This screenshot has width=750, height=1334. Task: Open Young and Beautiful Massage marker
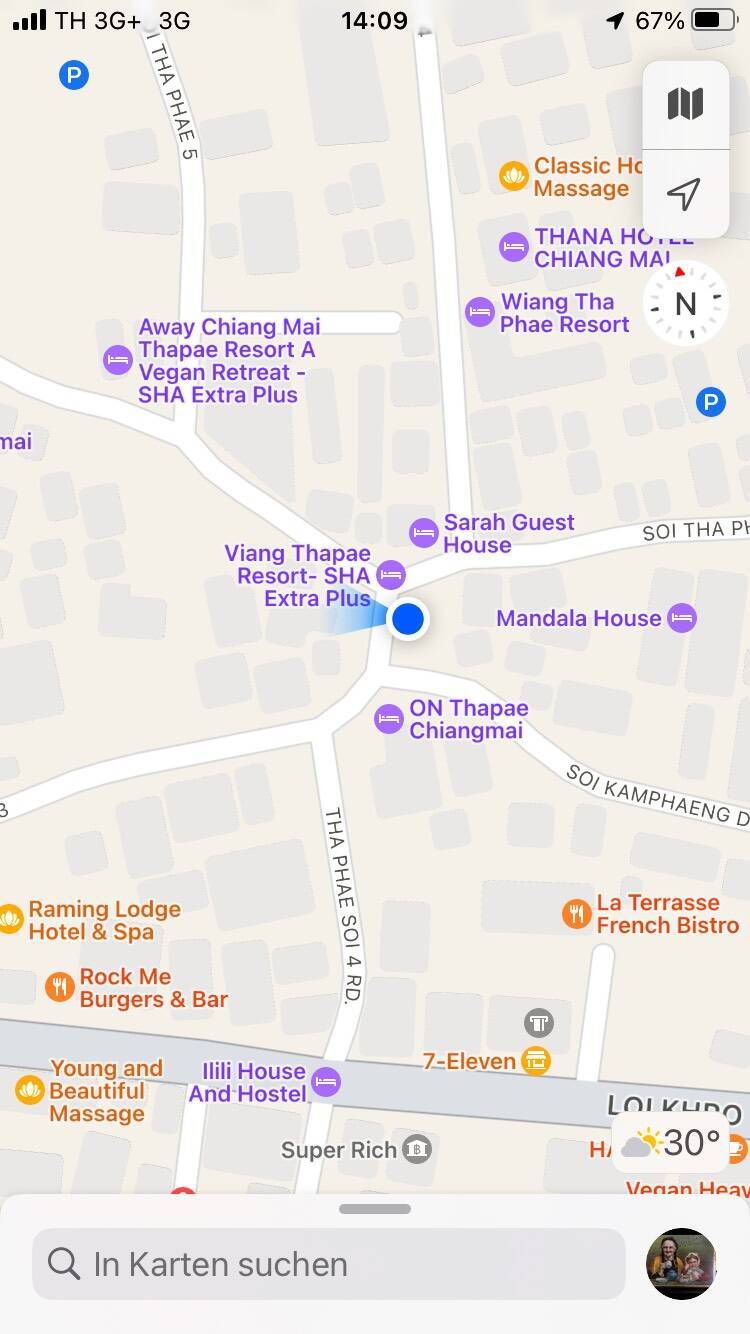tap(30, 1090)
